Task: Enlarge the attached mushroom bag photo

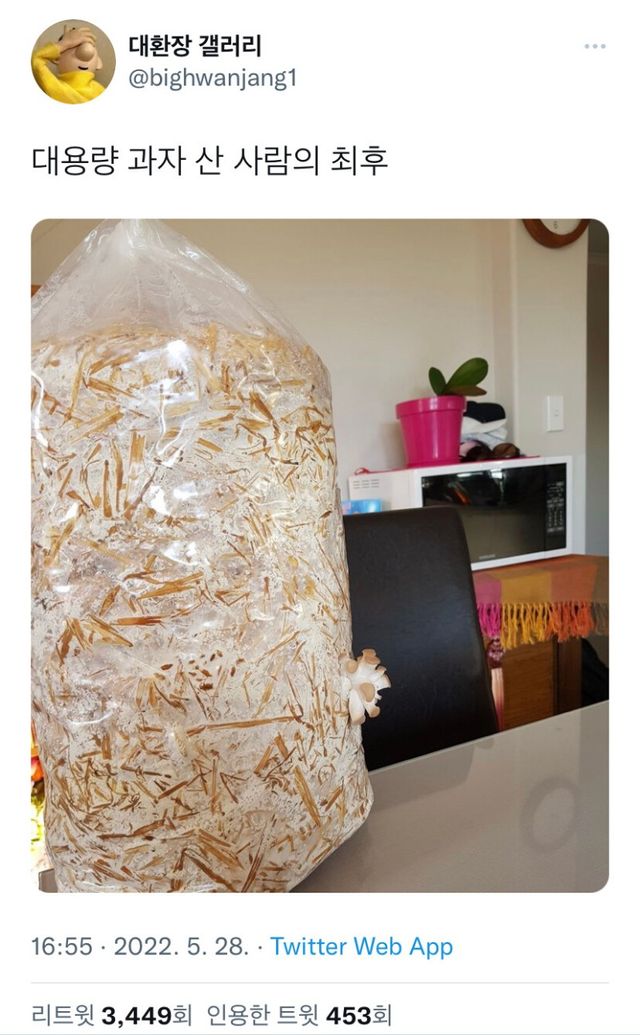Action: pos(320,555)
